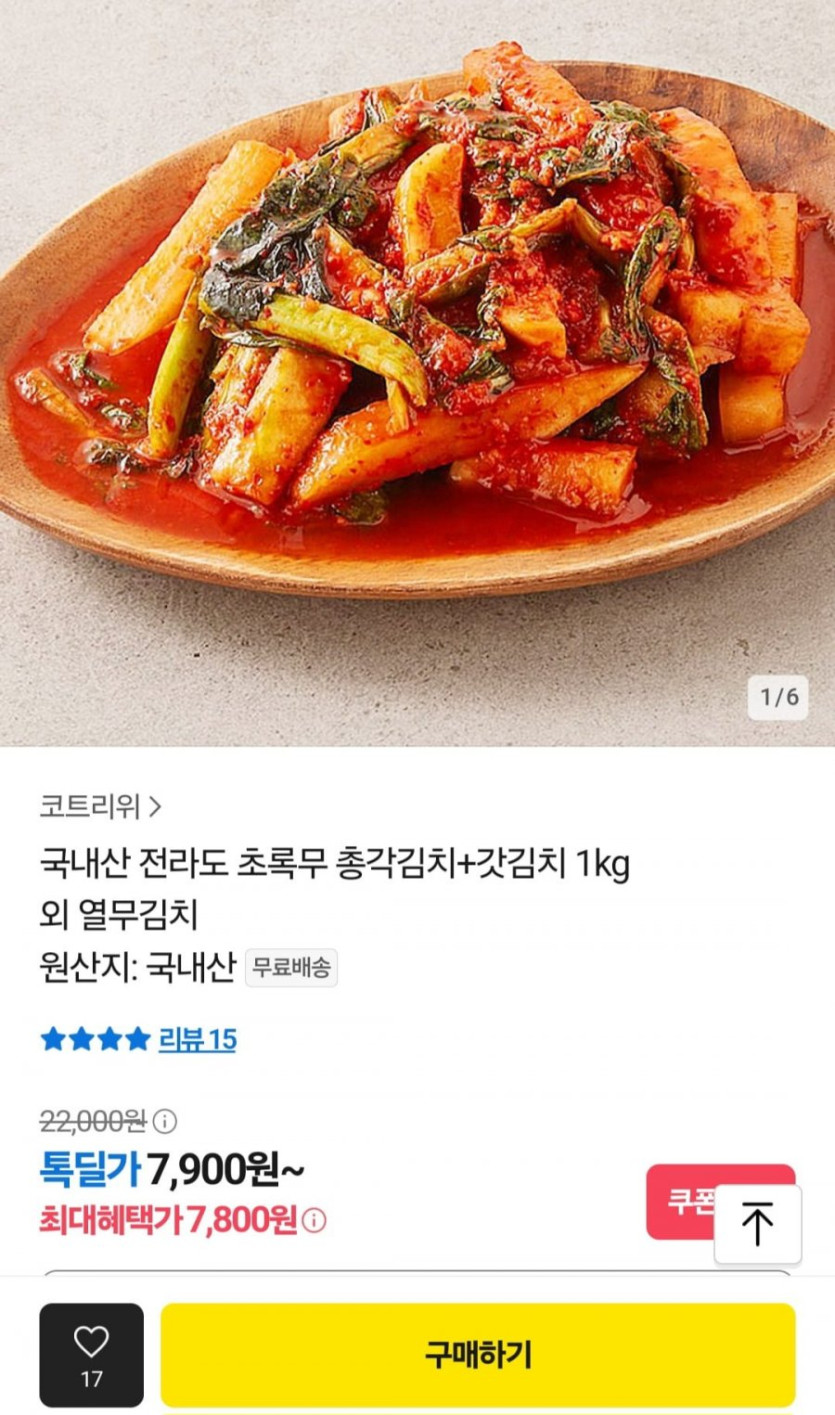The width and height of the screenshot is (835, 1415).
Task: Open the 리뷰 15 reviews link
Action: pyautogui.click(x=197, y=1040)
